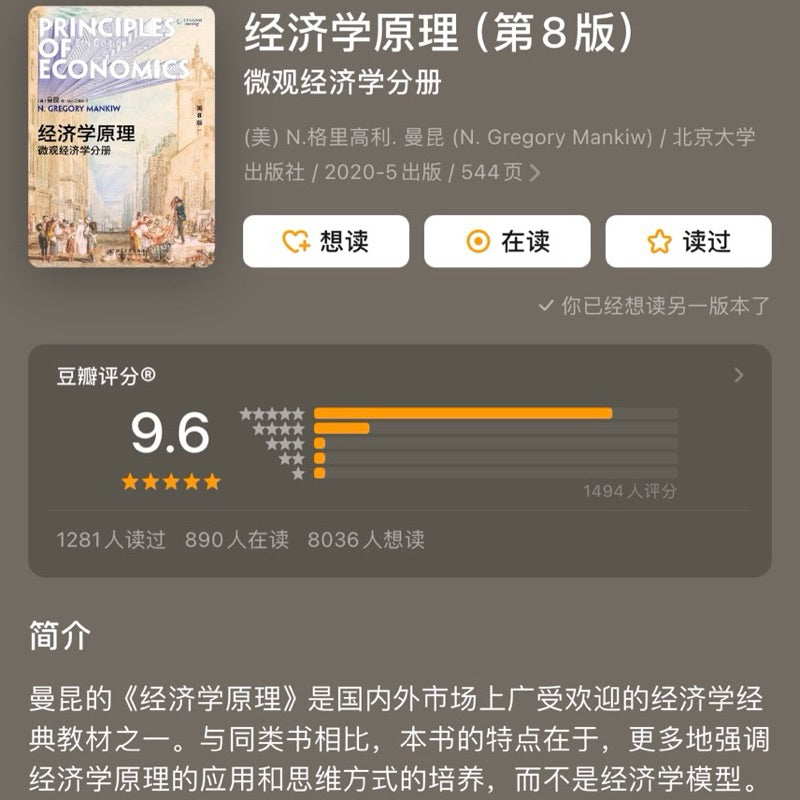800x800 pixels.
Task: Select the 在读 button
Action: click(507, 241)
